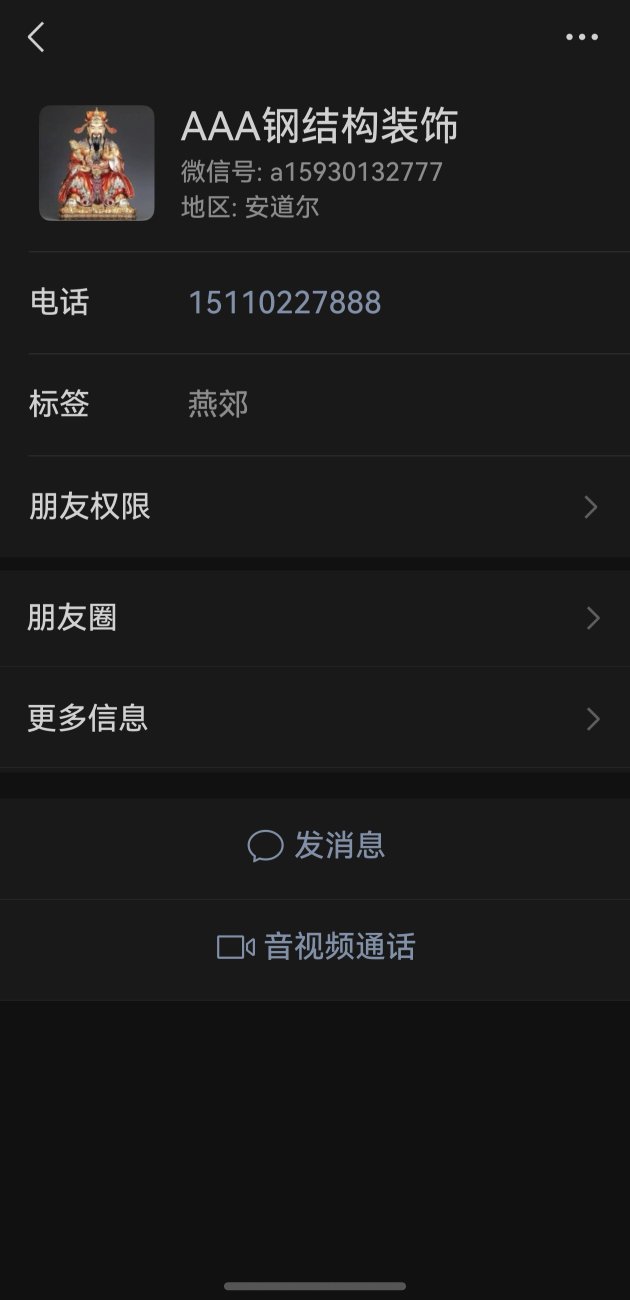Open the three-dot overflow menu

(x=581, y=38)
